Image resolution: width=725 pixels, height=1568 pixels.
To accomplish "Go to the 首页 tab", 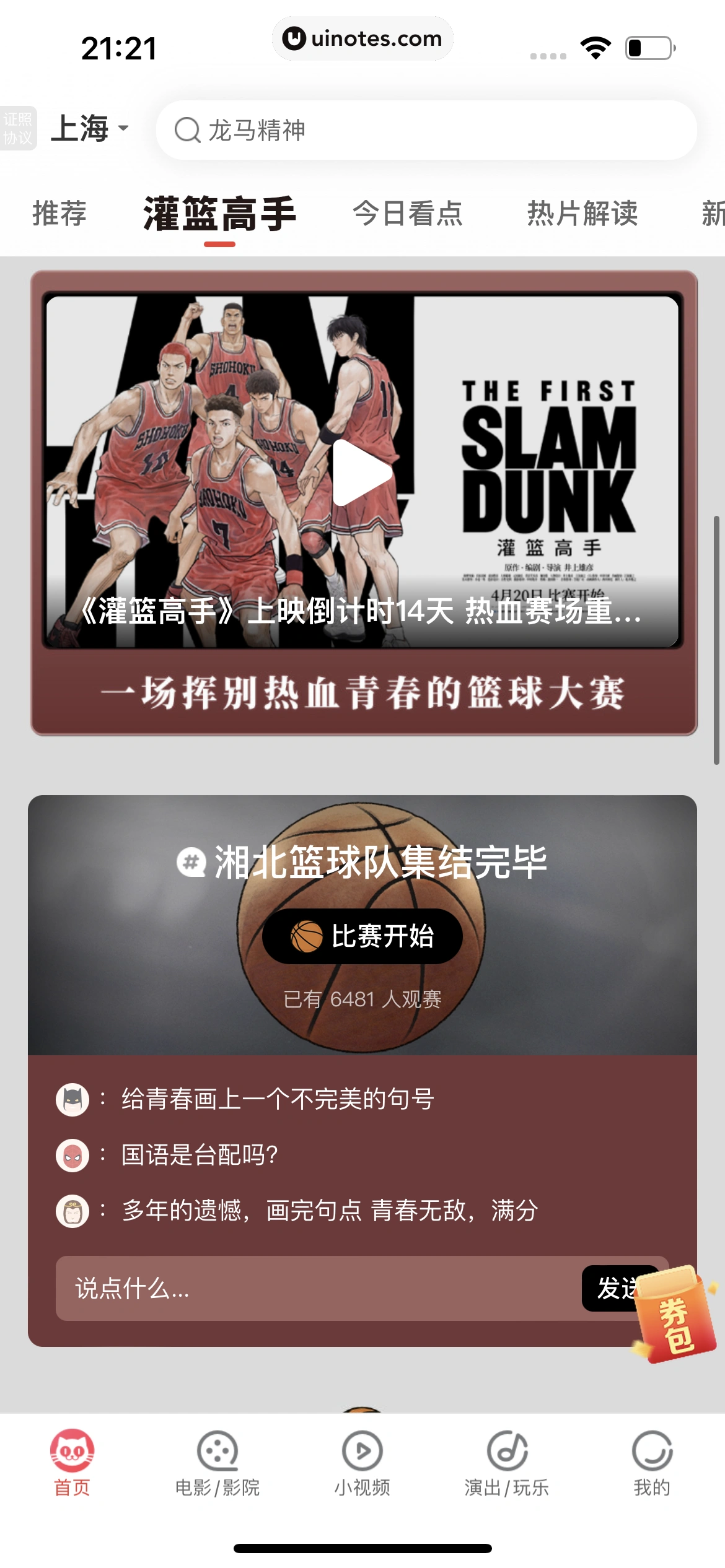I will point(72,1462).
